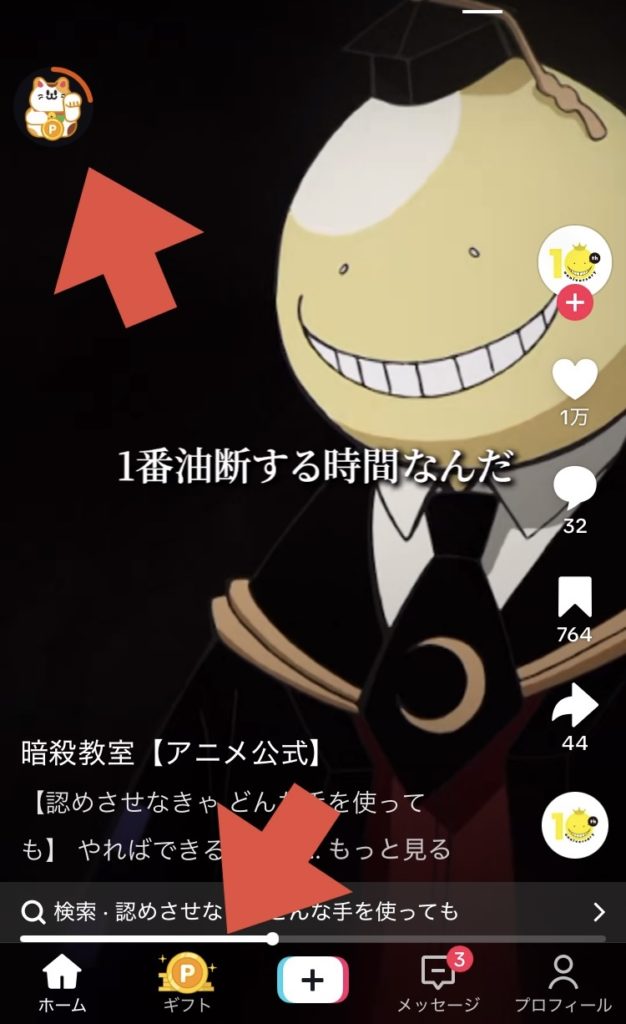Switch to the ギフト tab

pyautogui.click(x=186, y=982)
